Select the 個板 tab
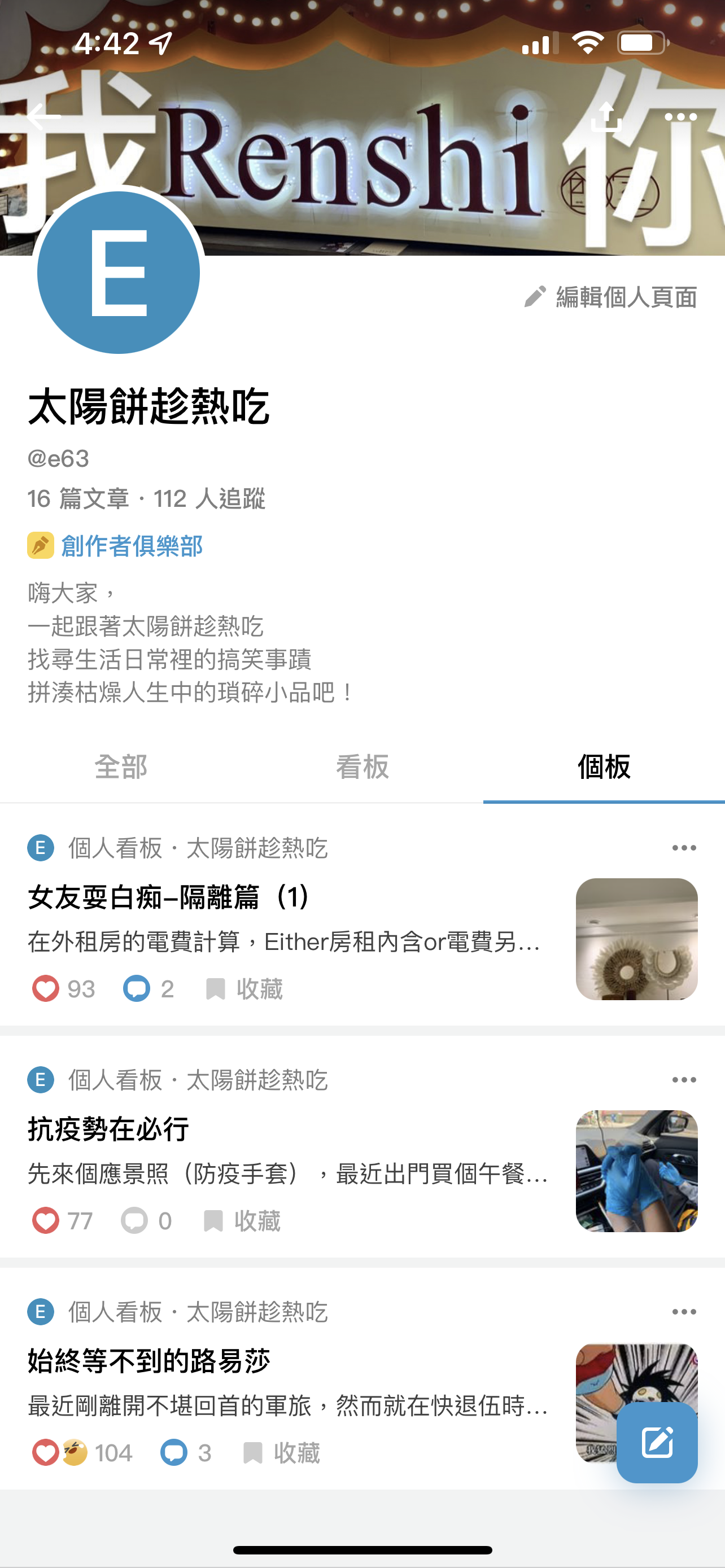Viewport: 725px width, 1568px height. [x=604, y=767]
